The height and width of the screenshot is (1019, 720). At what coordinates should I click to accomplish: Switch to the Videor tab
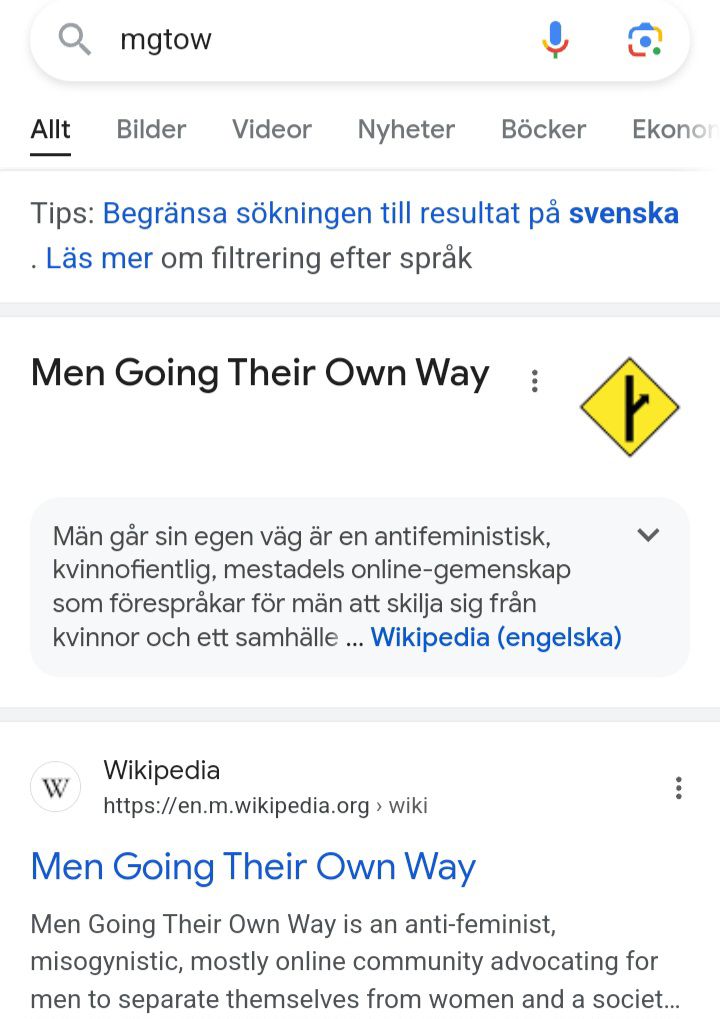click(271, 129)
